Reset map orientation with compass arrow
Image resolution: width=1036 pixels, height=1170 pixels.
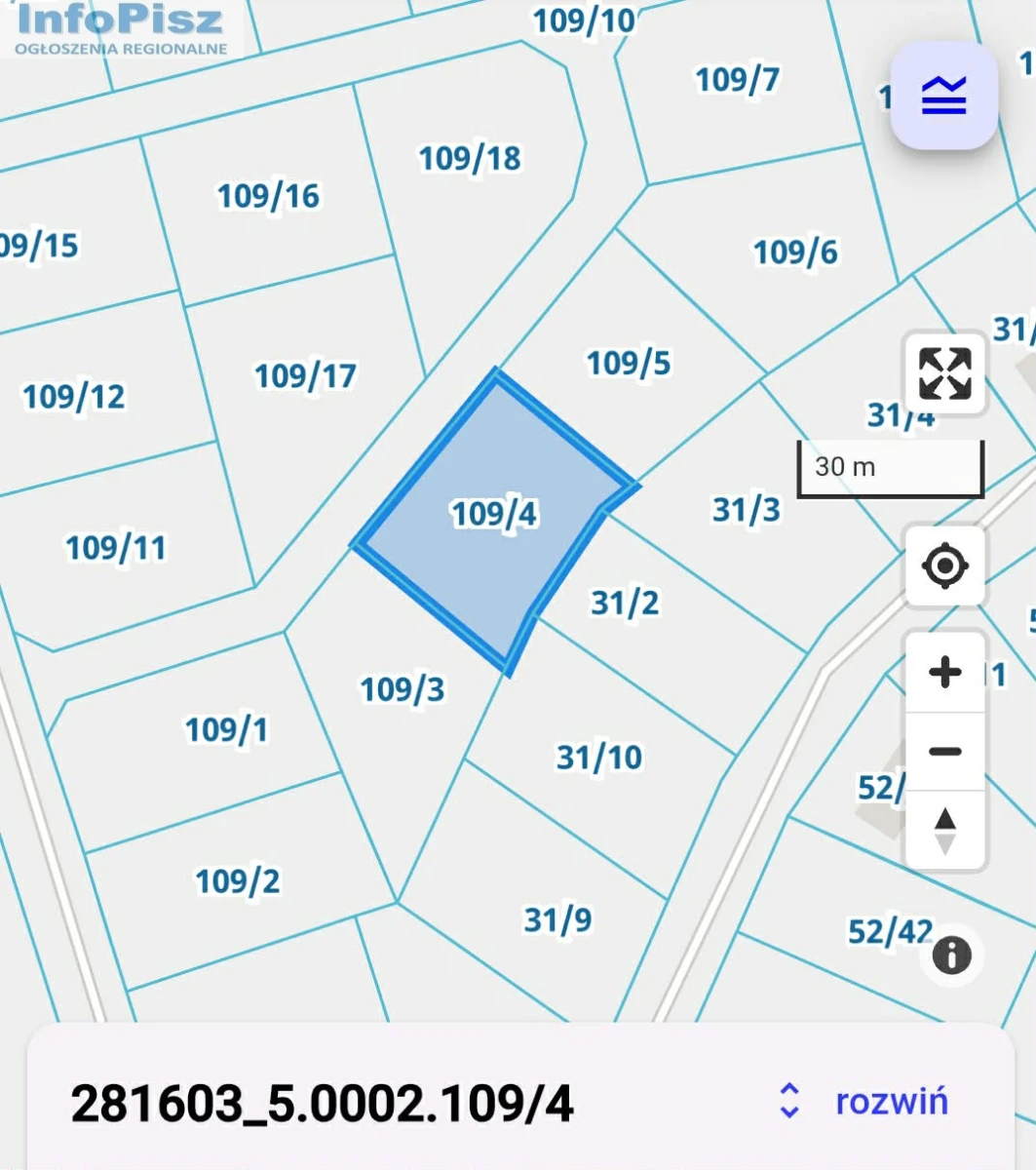(x=944, y=830)
